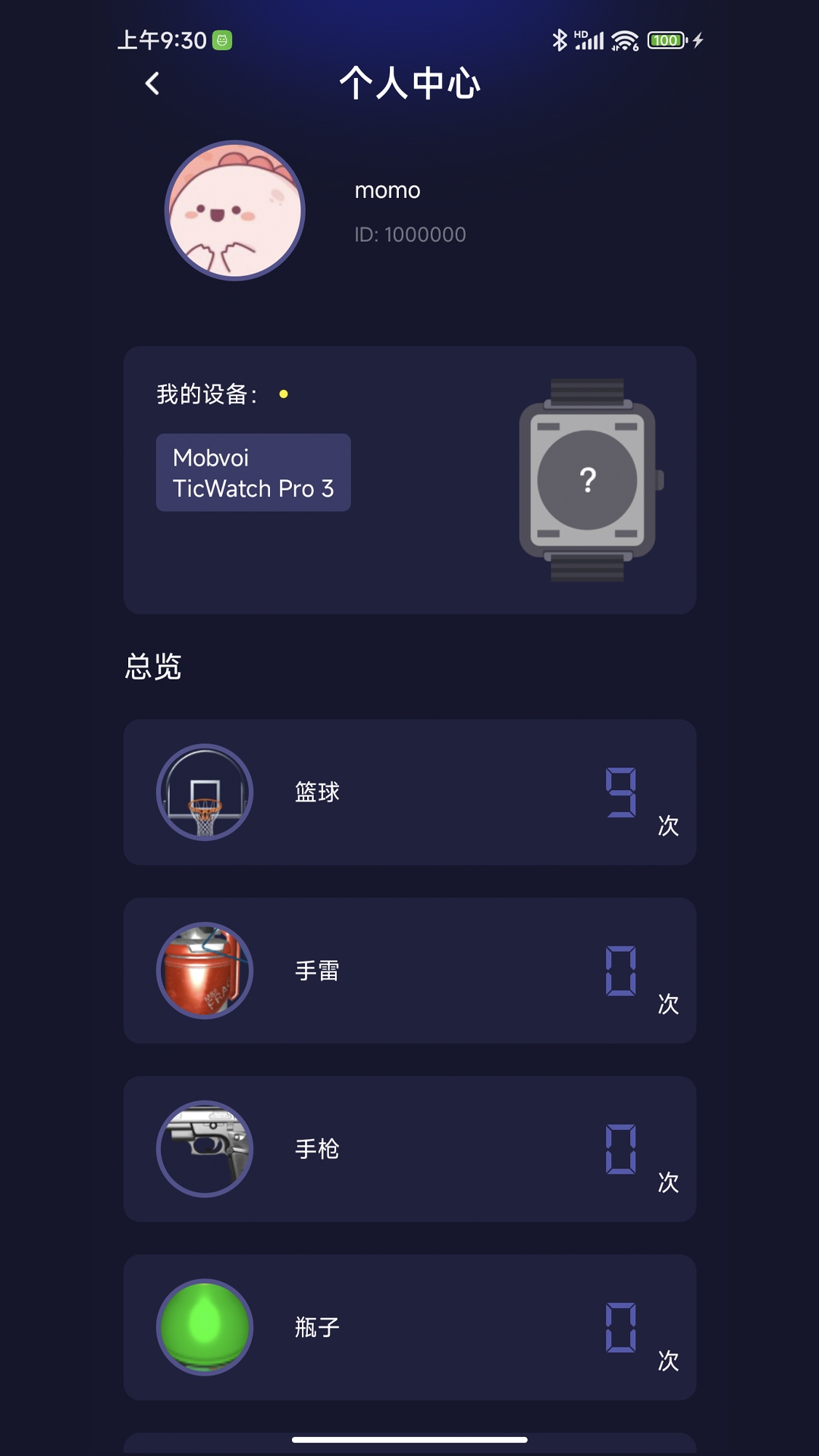Click the username momo
The height and width of the screenshot is (1456, 819).
tap(387, 190)
